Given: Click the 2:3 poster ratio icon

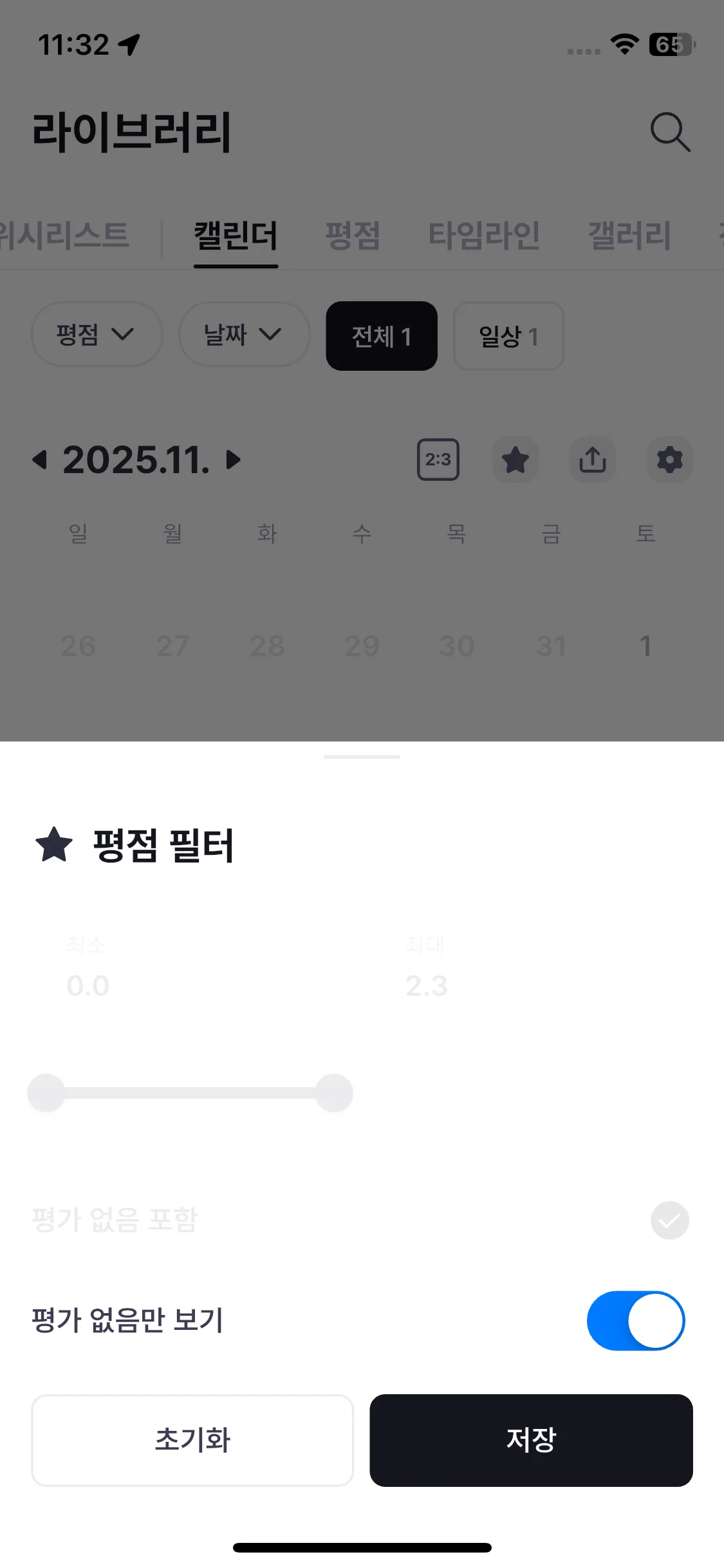Looking at the screenshot, I should 438,460.
